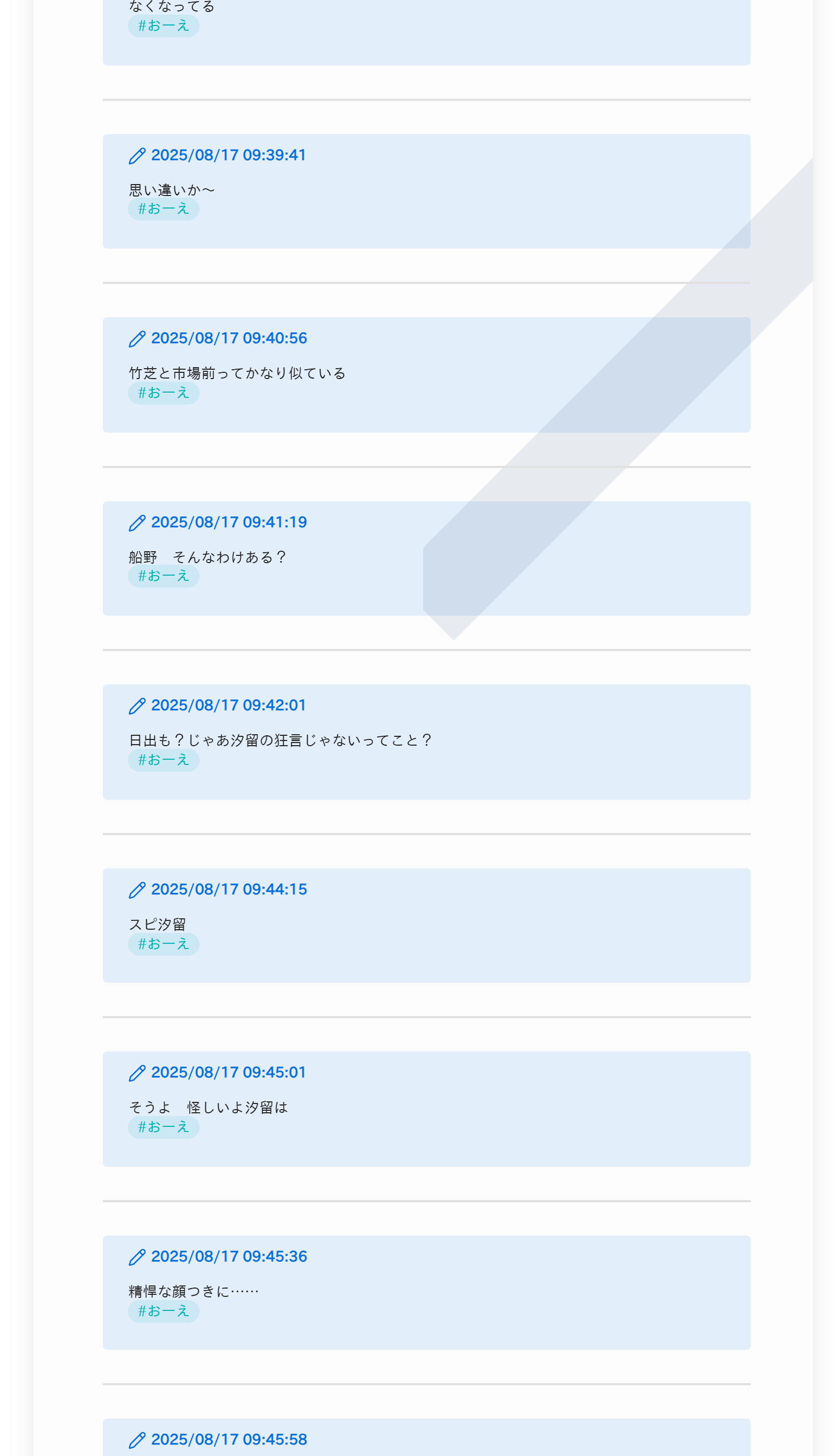Image resolution: width=838 pixels, height=1456 pixels.
Task: Filter by the #おーえ tag under そうよ 怪しいよ汐留は
Action: click(x=163, y=1127)
